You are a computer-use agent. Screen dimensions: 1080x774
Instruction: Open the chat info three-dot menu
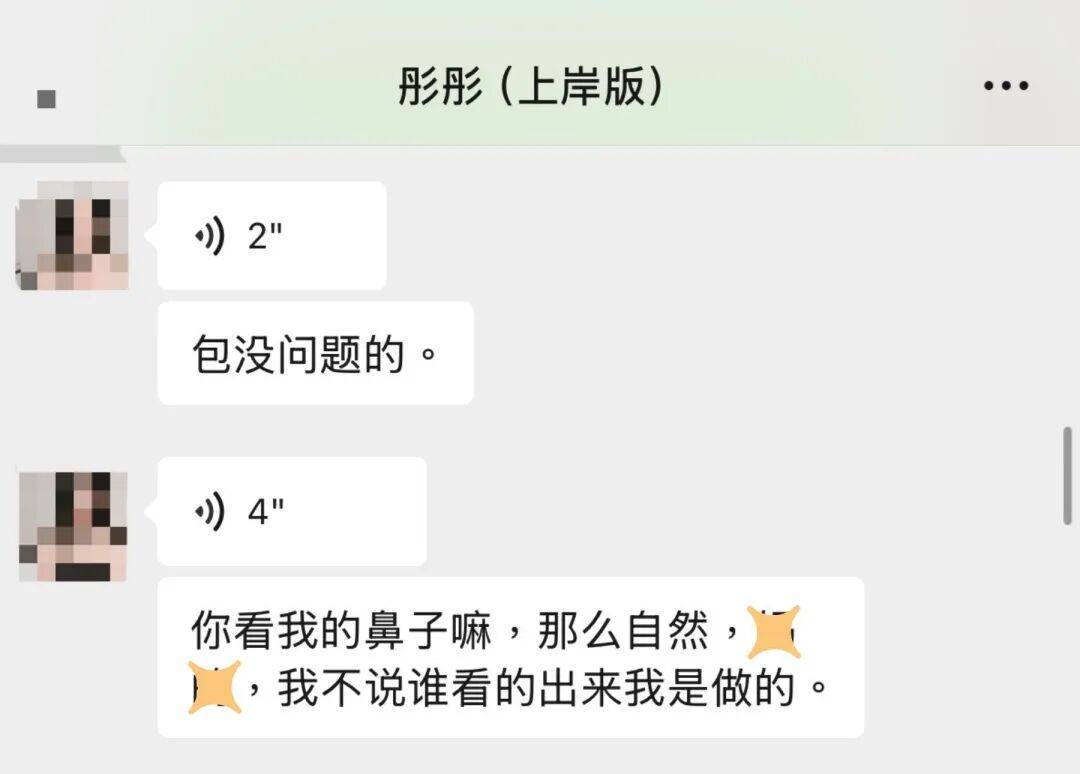[x=1006, y=87]
